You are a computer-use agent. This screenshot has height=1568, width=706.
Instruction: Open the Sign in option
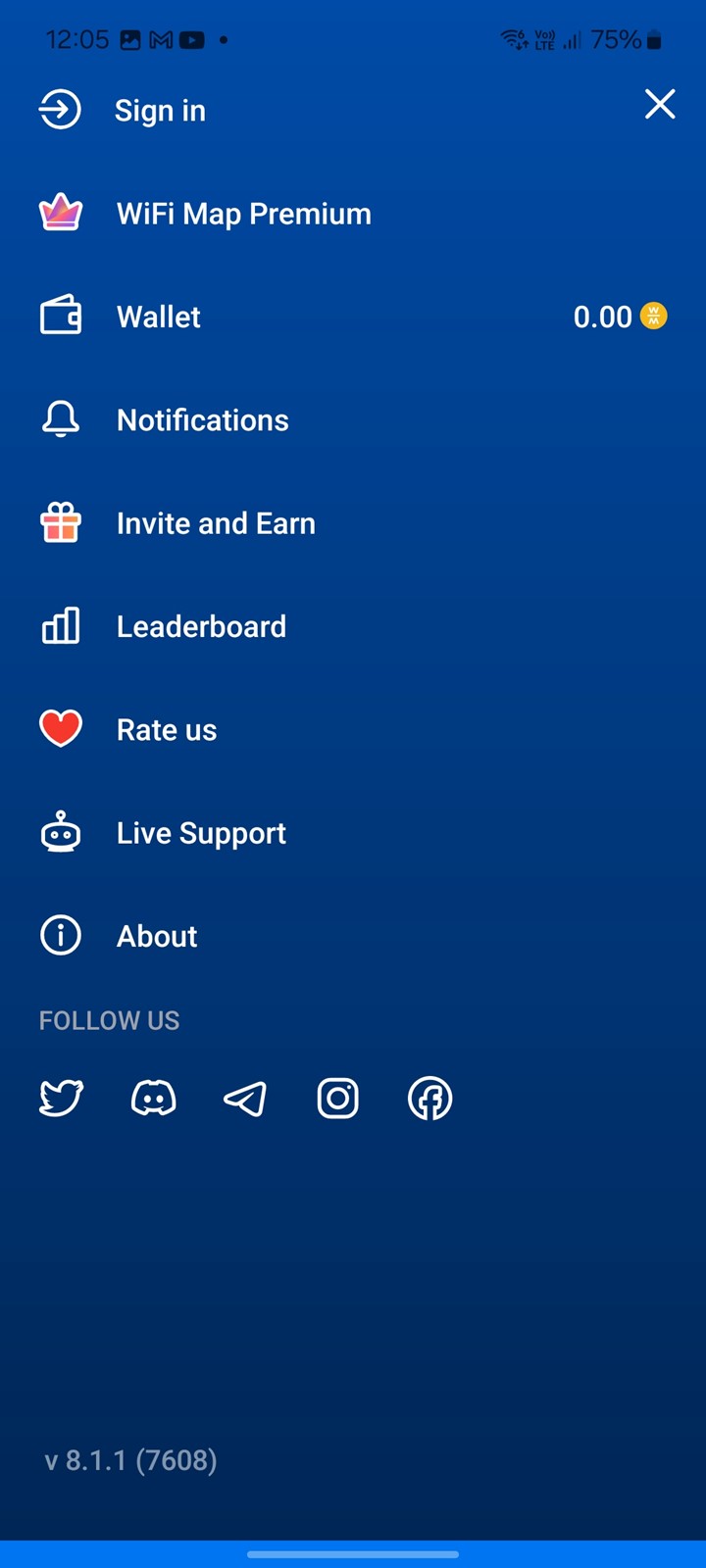(x=160, y=111)
